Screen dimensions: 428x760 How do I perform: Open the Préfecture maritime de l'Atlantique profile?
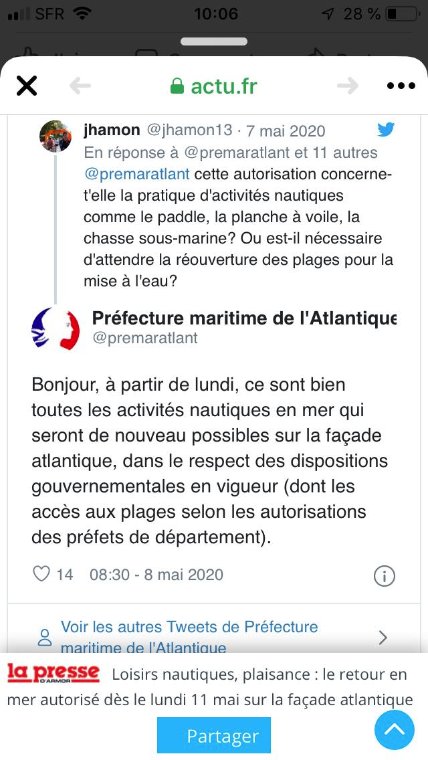tap(244, 318)
